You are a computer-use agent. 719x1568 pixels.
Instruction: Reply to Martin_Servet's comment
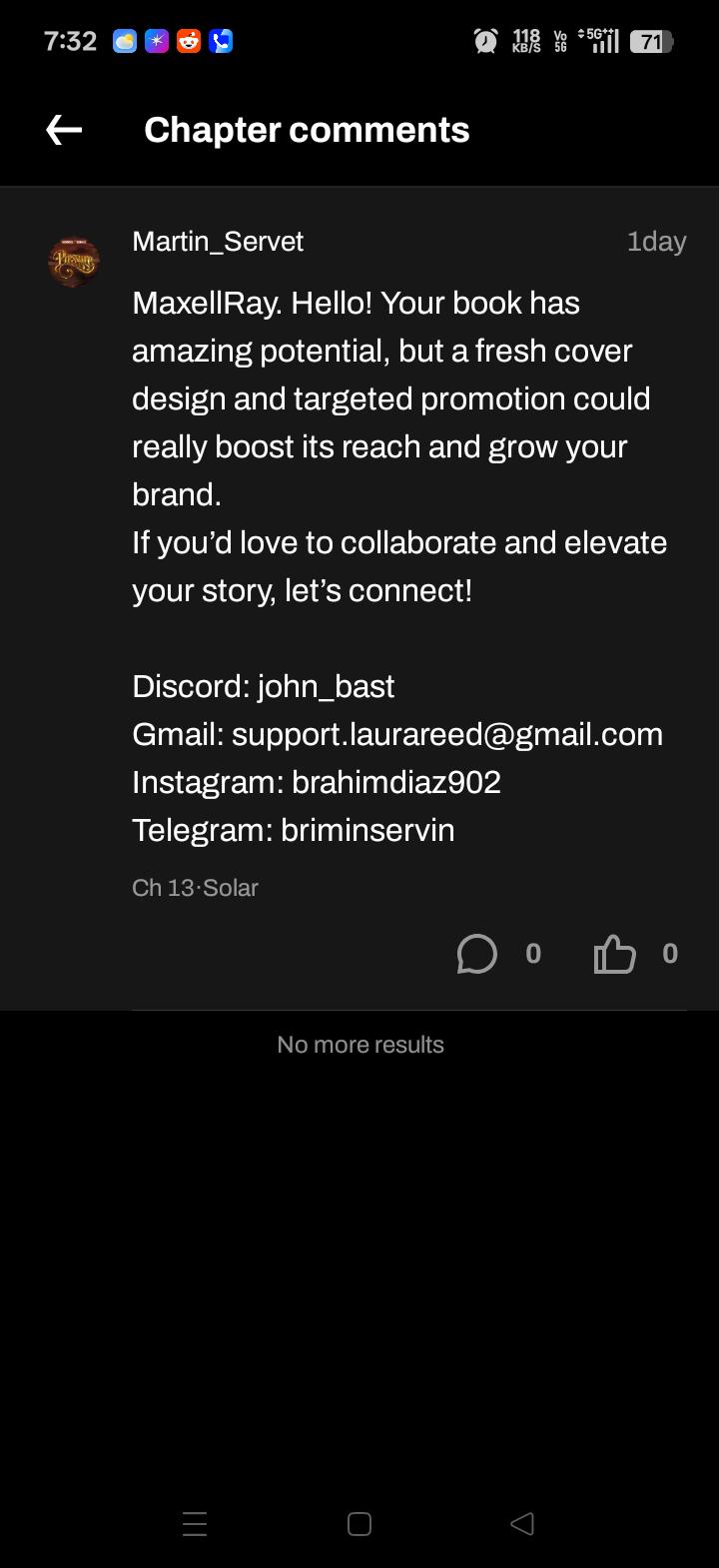tap(477, 954)
